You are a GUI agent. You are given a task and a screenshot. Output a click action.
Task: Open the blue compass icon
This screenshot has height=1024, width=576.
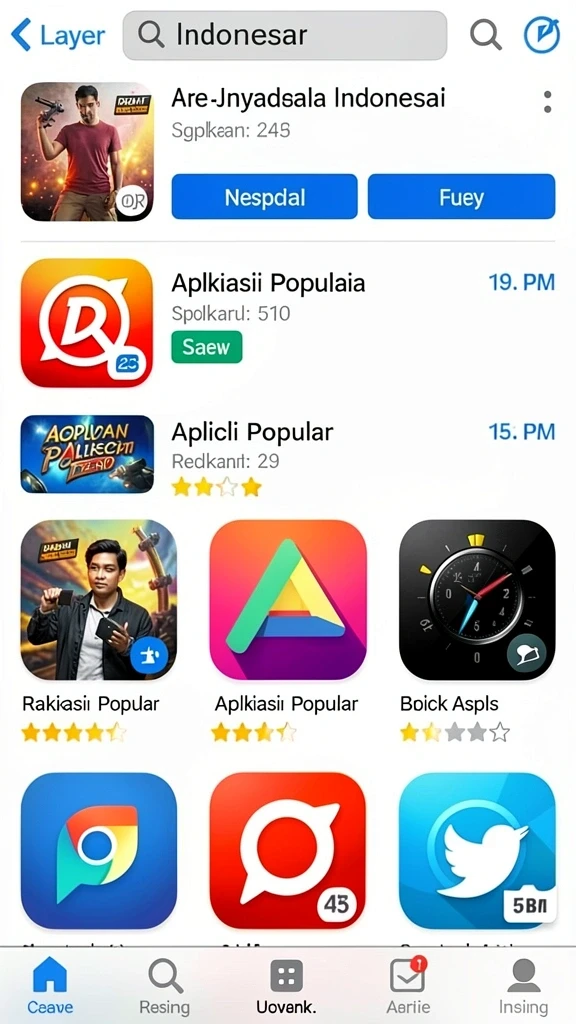(542, 35)
